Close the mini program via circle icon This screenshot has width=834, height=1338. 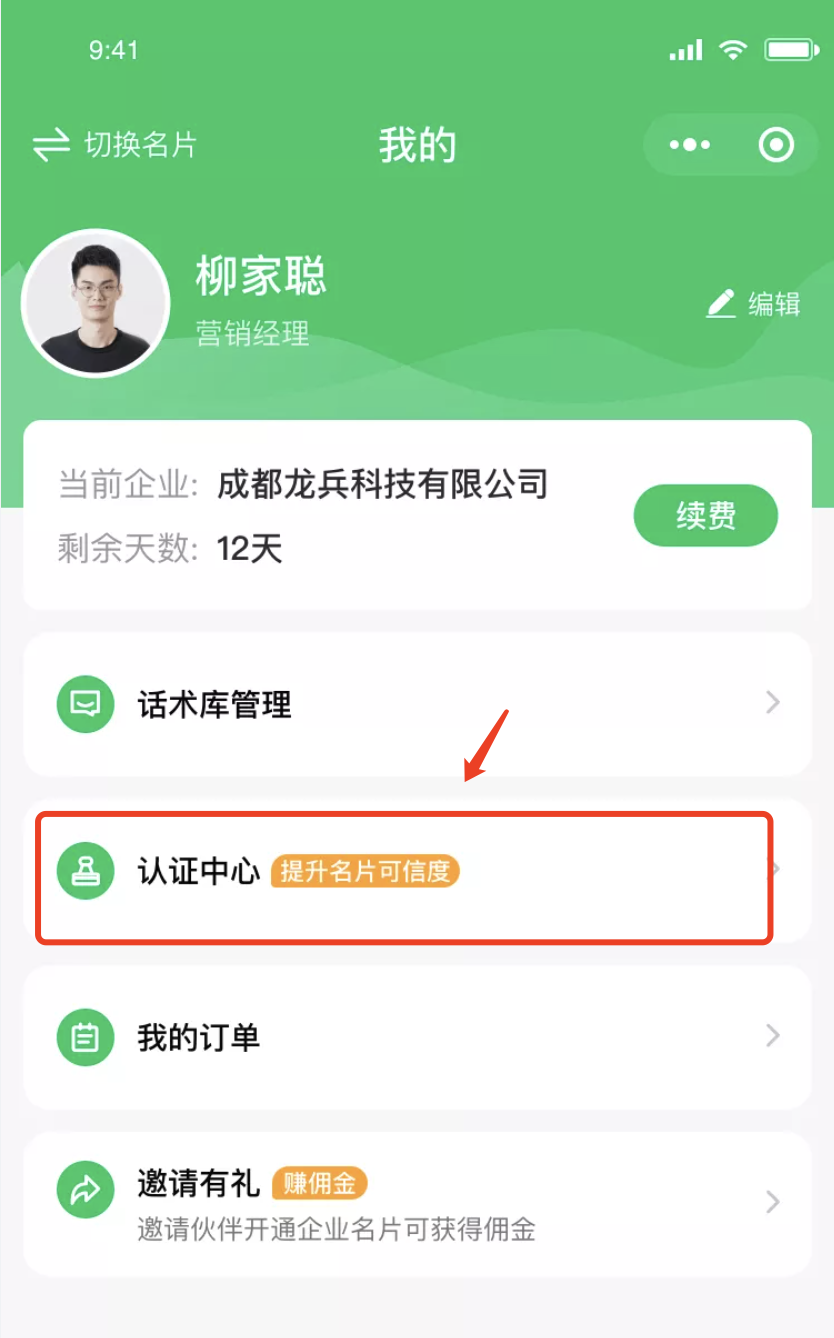(776, 146)
